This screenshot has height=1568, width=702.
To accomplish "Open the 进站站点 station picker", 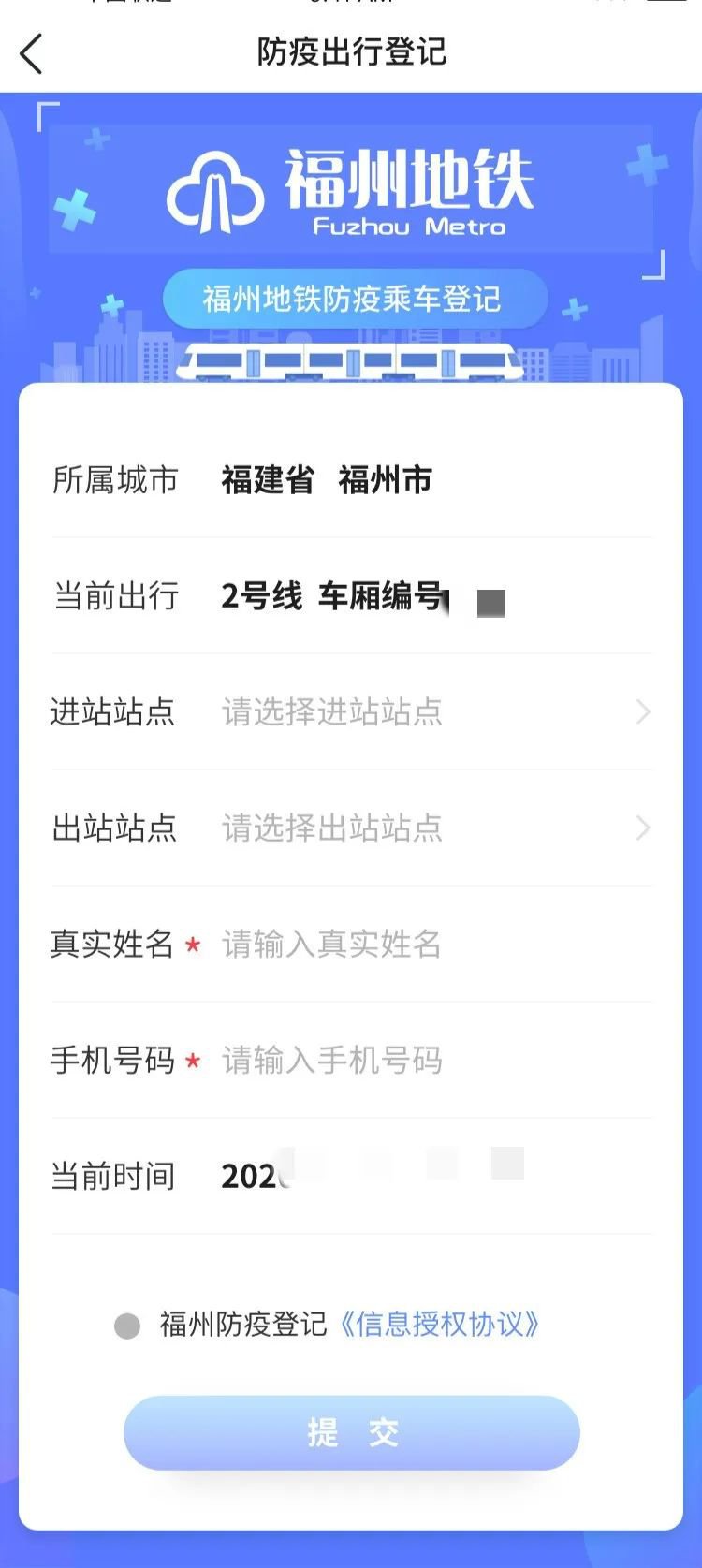I will 431,712.
